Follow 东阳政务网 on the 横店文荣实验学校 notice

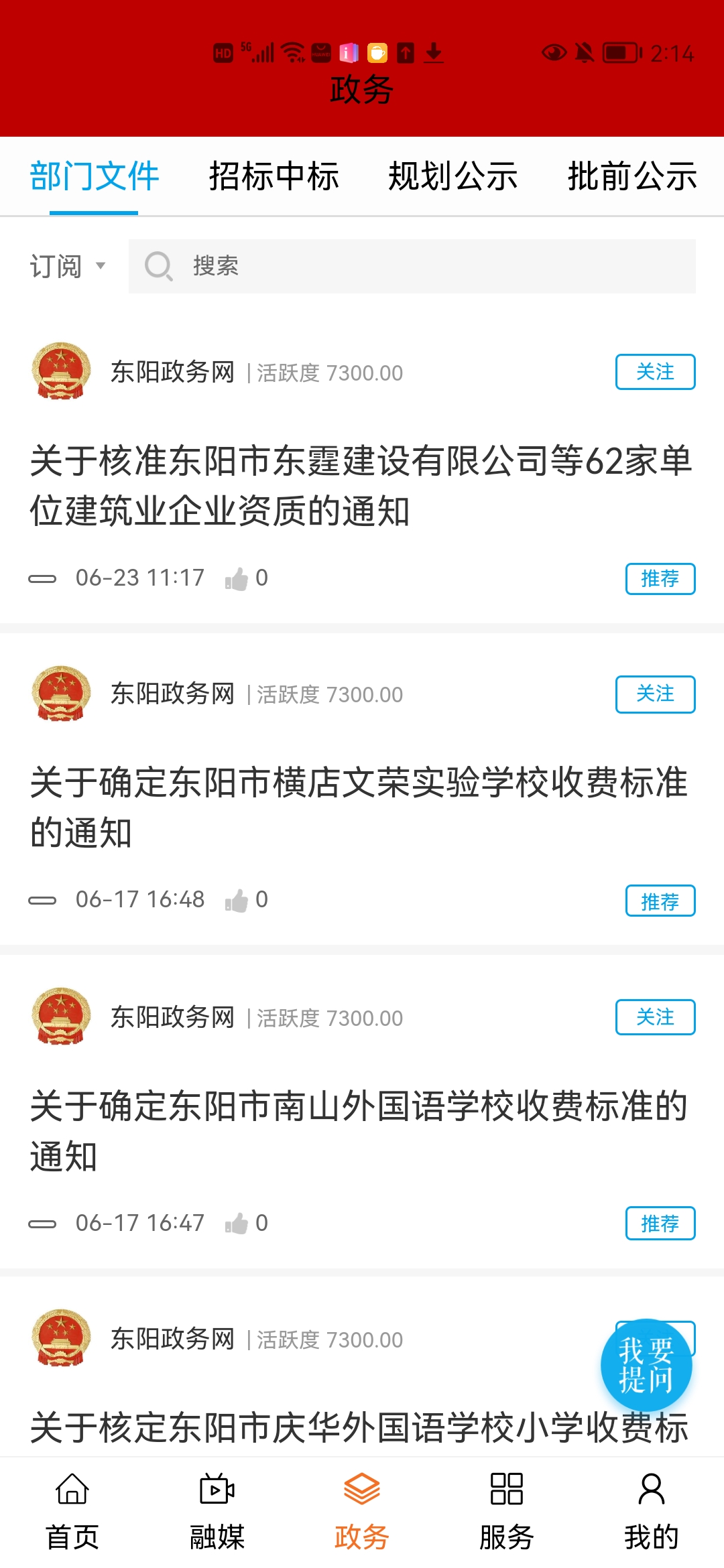[x=654, y=694]
